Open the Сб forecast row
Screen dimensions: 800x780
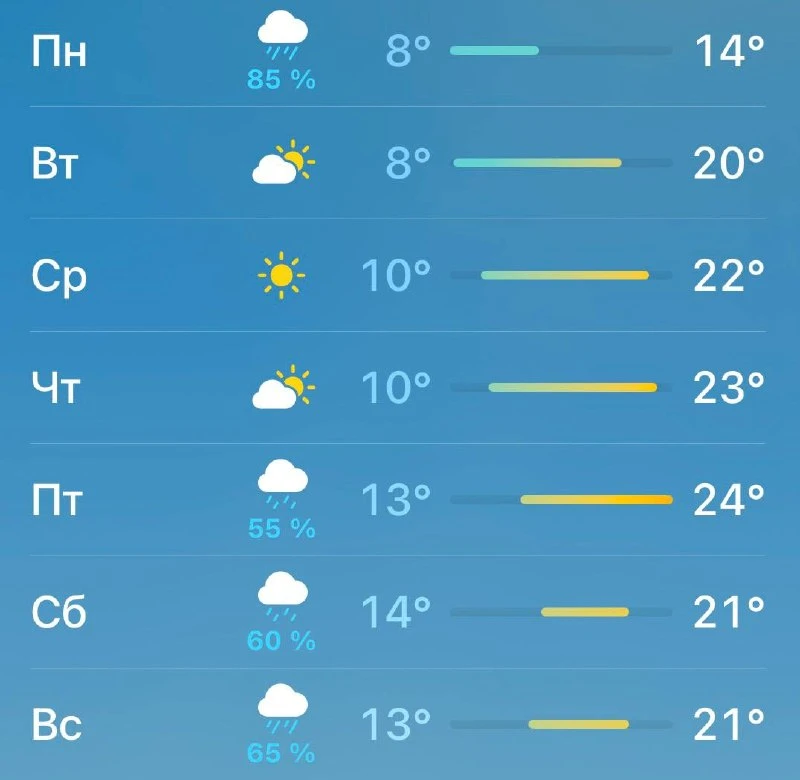398,612
